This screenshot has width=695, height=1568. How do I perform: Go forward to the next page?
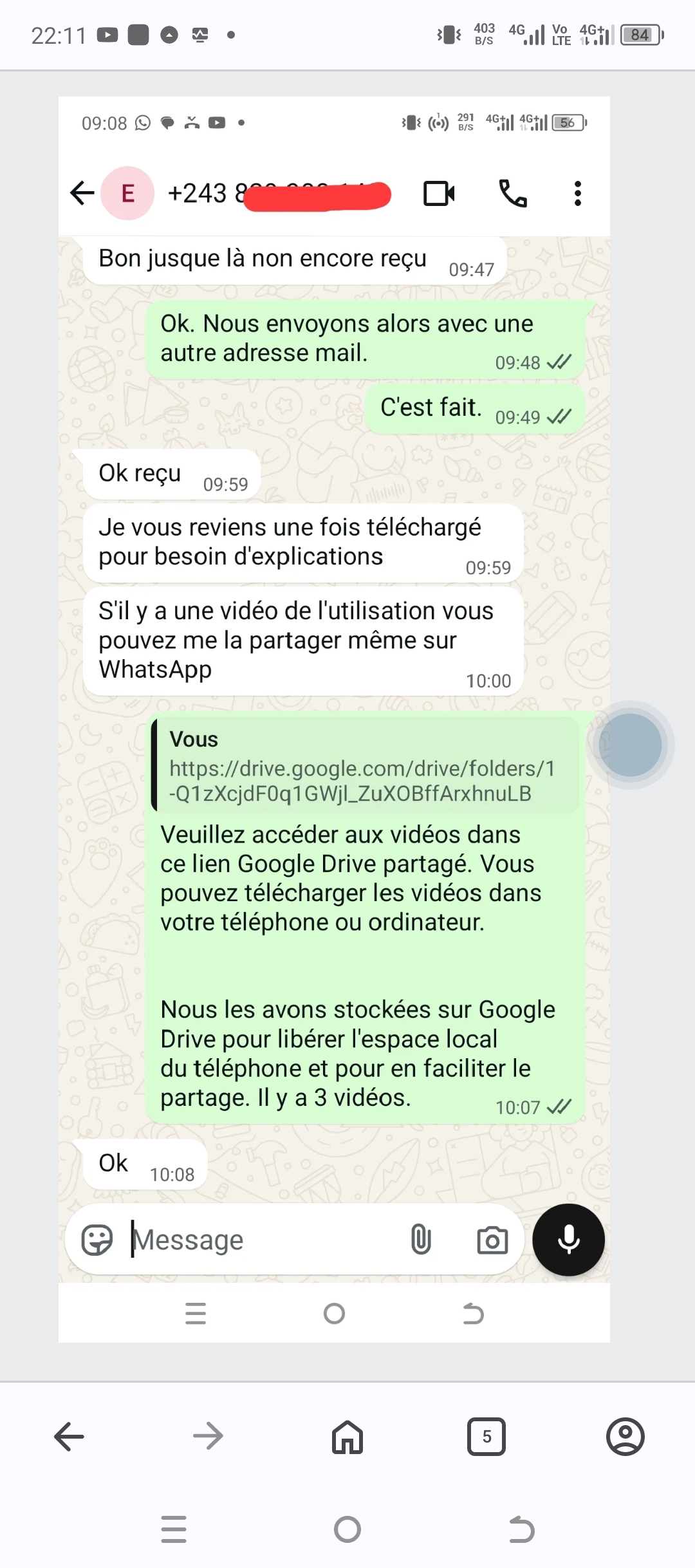[208, 1437]
